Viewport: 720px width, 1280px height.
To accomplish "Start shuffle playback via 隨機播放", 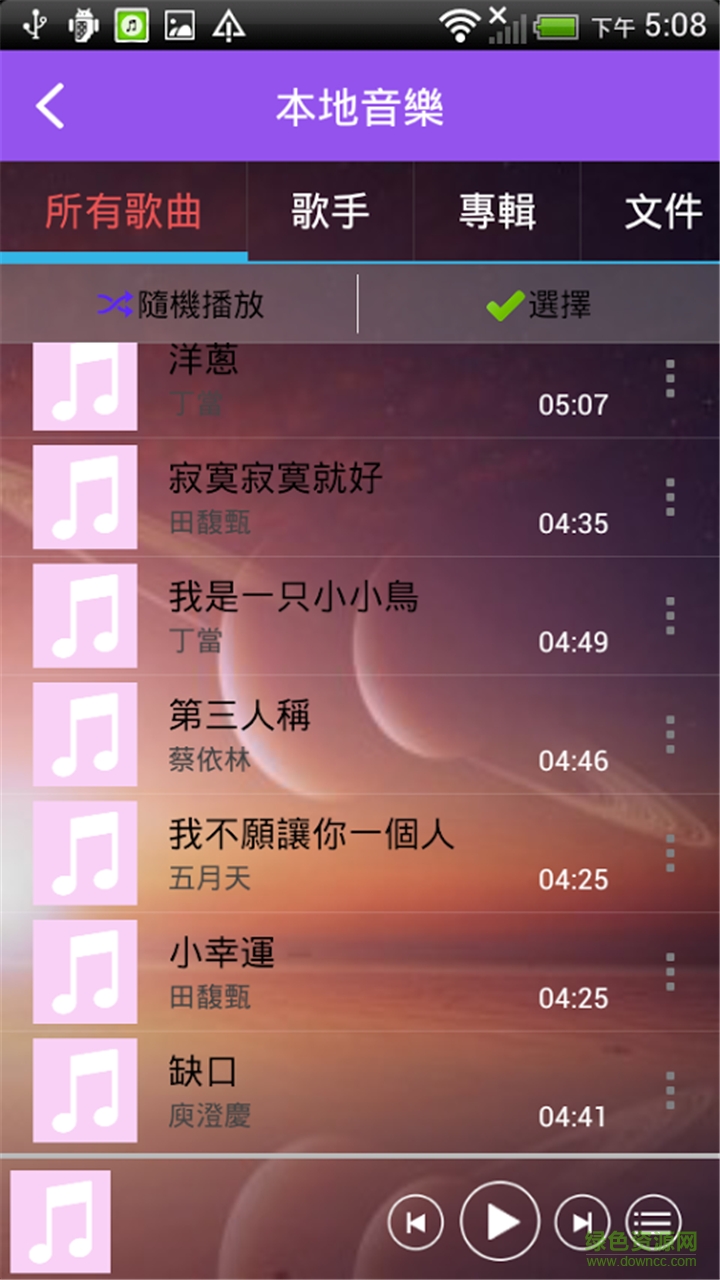I will click(200, 306).
